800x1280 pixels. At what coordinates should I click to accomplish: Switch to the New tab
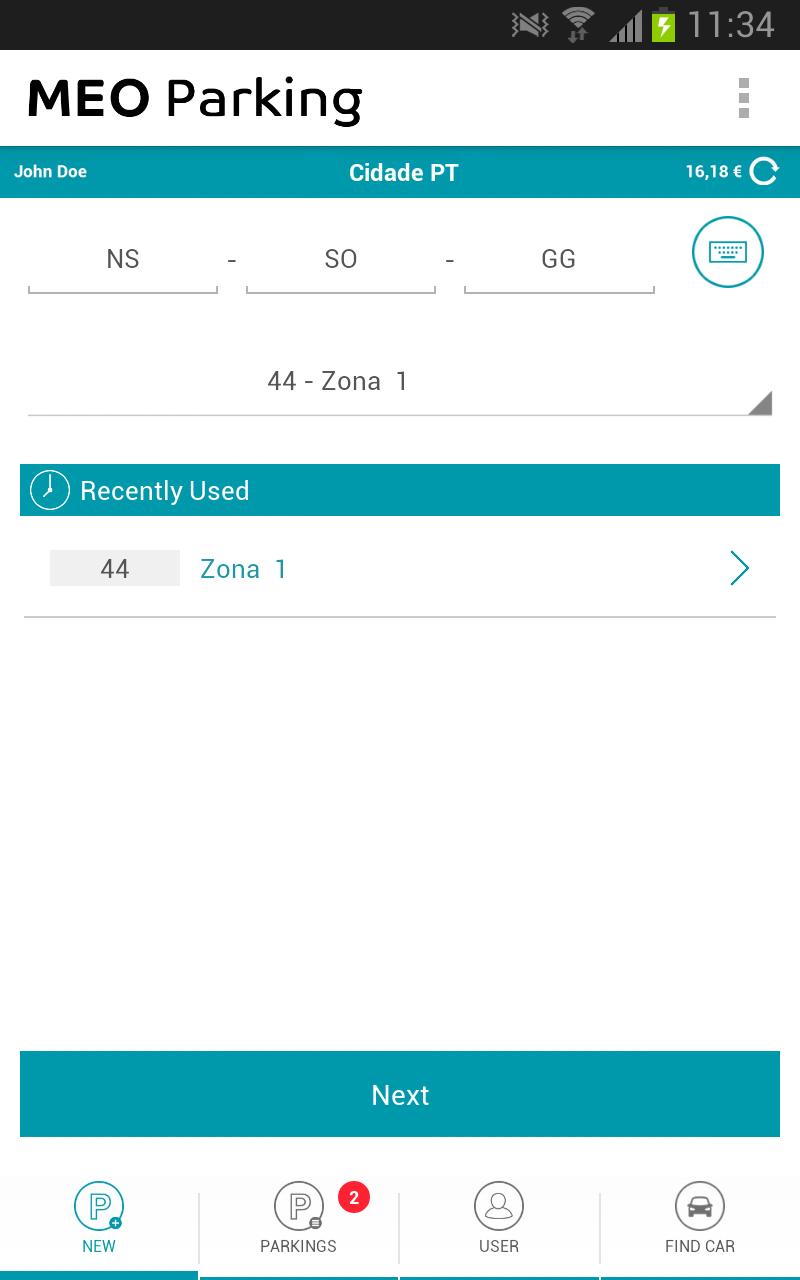[x=99, y=1217]
